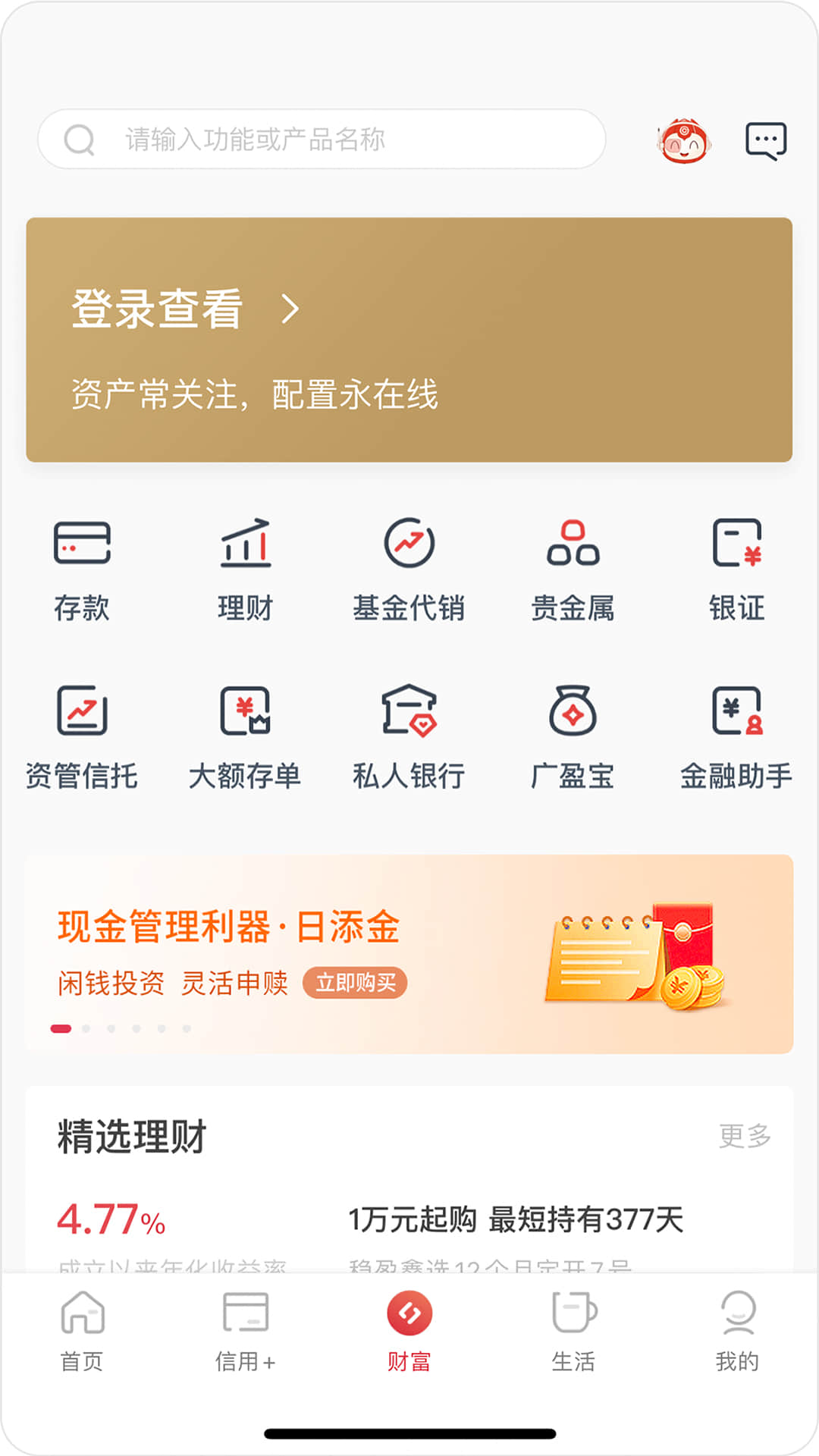Open the chat message icon top right
This screenshot has height=1456, width=819.
click(x=766, y=138)
